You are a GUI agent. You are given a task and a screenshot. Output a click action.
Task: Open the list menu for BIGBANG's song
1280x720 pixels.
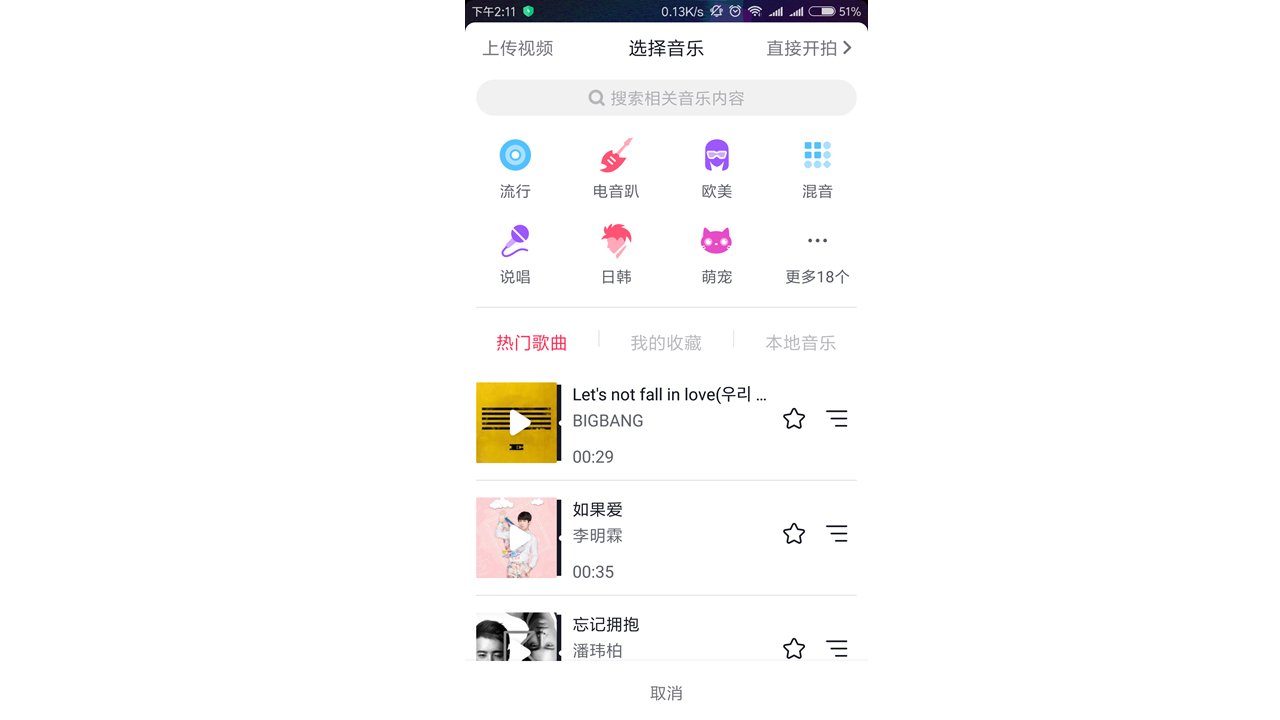(837, 419)
